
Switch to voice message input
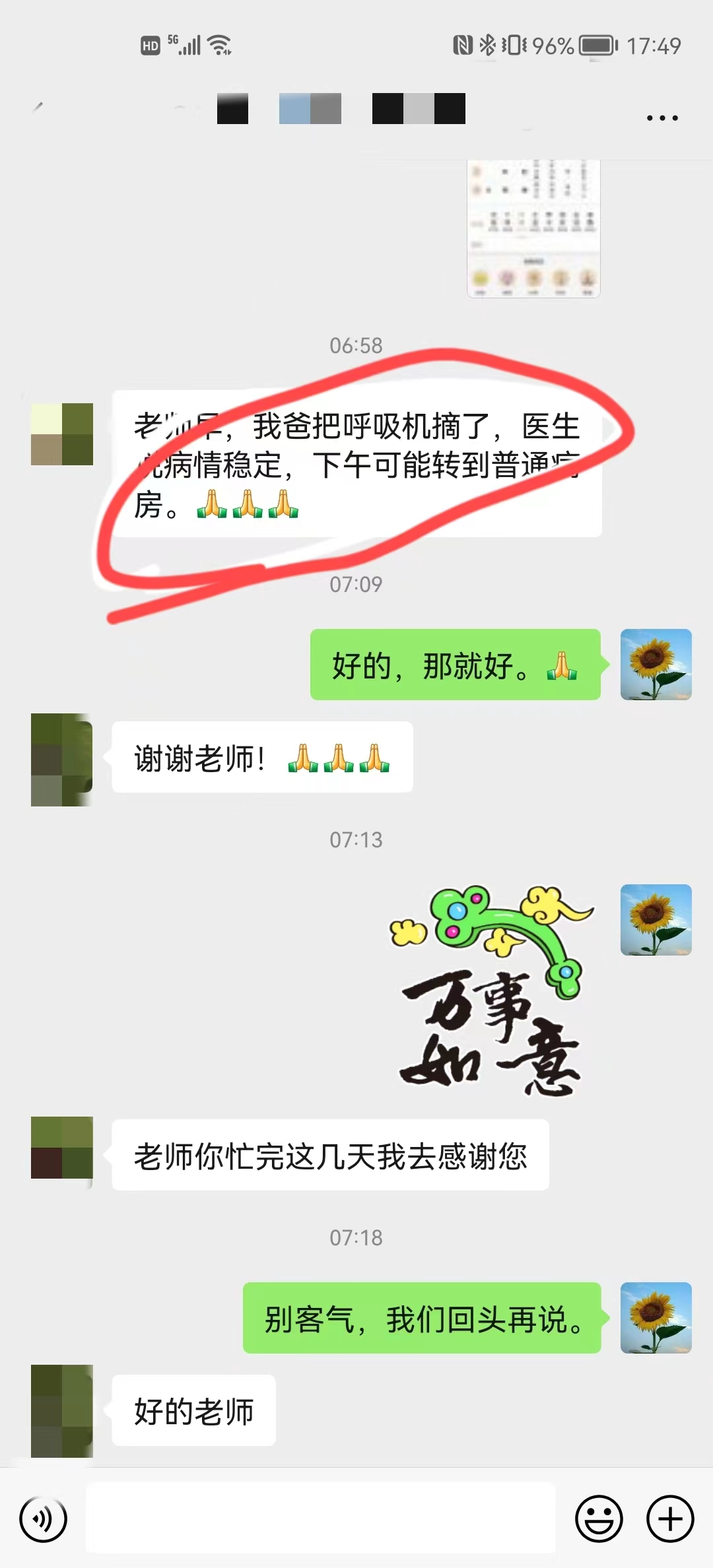pyautogui.click(x=44, y=1519)
